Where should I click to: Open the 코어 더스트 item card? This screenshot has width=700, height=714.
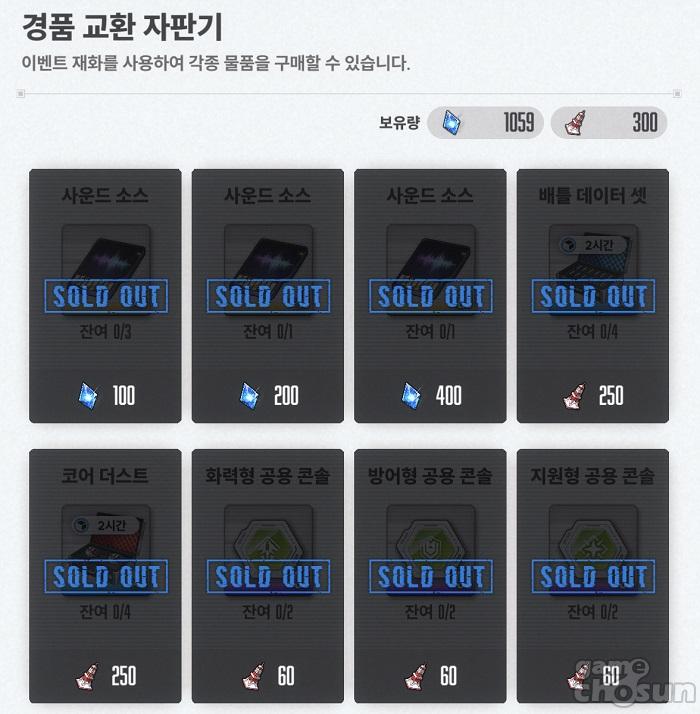[105, 575]
